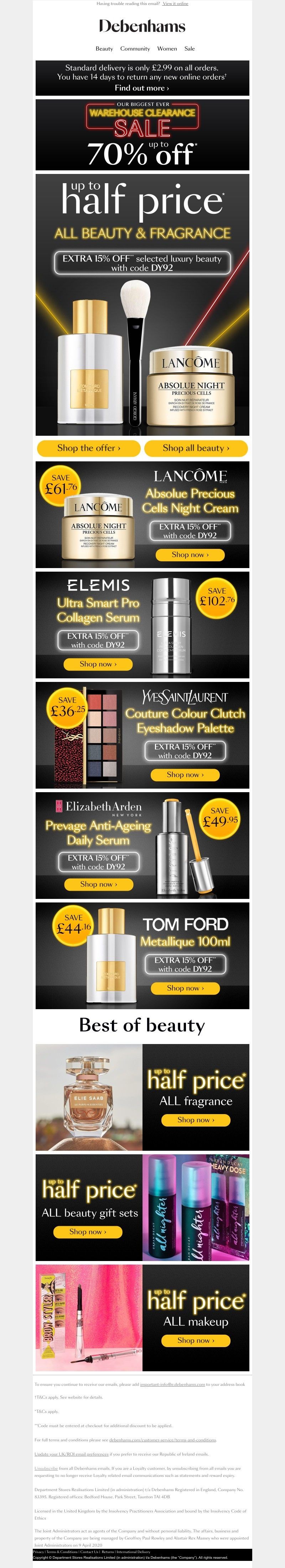Tap the Shop all beauty button

point(196,448)
